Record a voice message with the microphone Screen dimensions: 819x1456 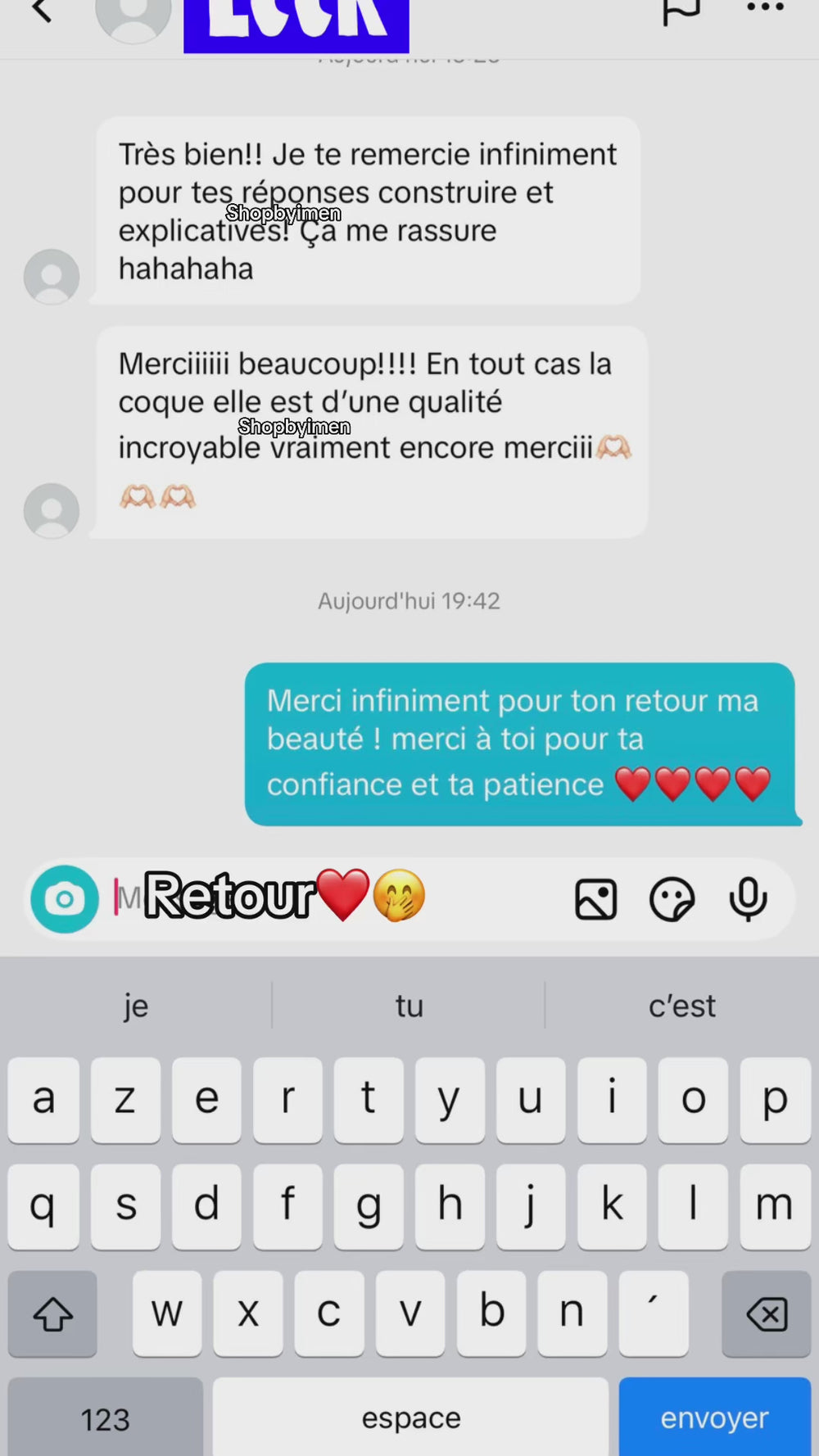click(x=748, y=899)
